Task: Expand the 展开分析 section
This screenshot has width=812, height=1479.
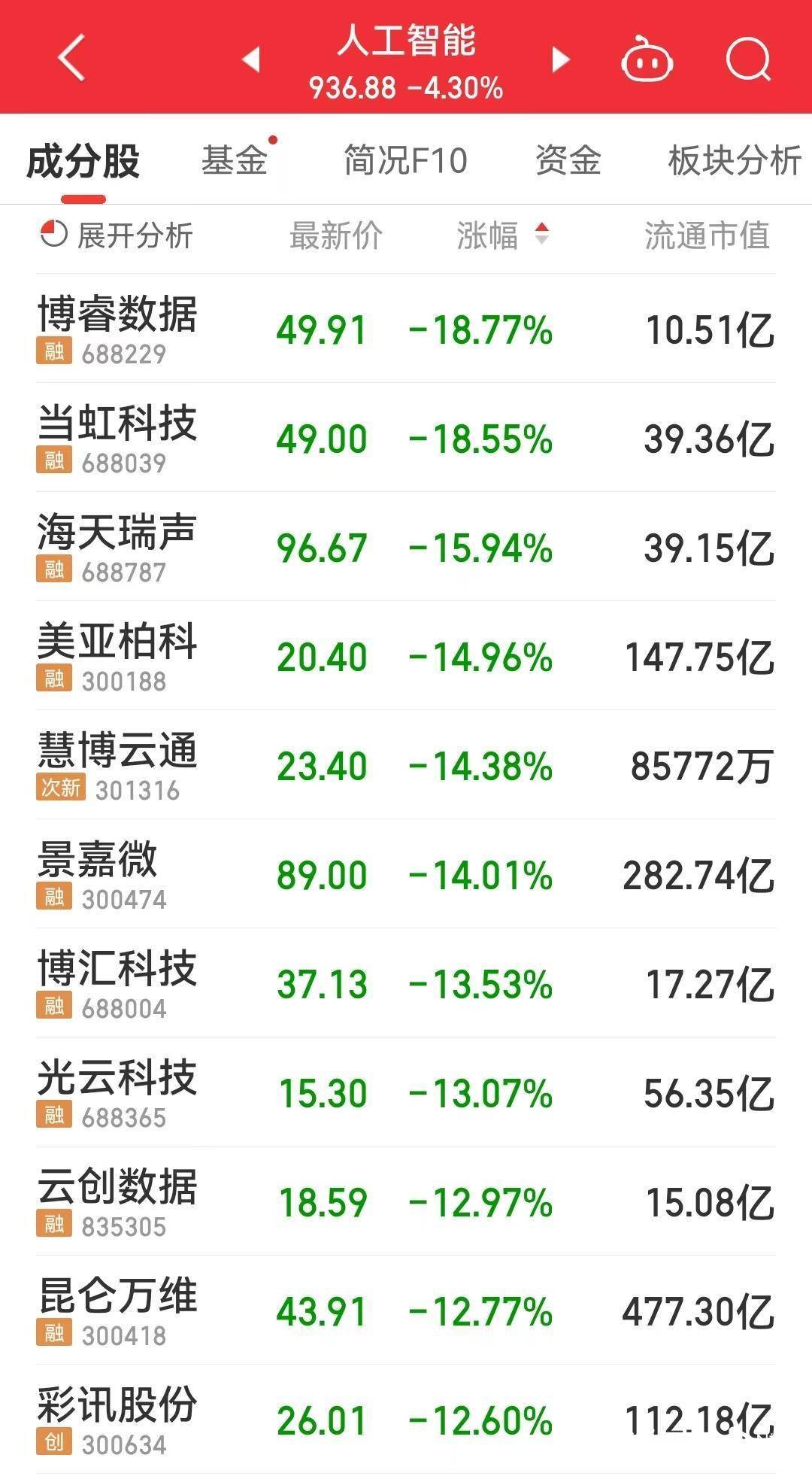Action: (x=117, y=235)
